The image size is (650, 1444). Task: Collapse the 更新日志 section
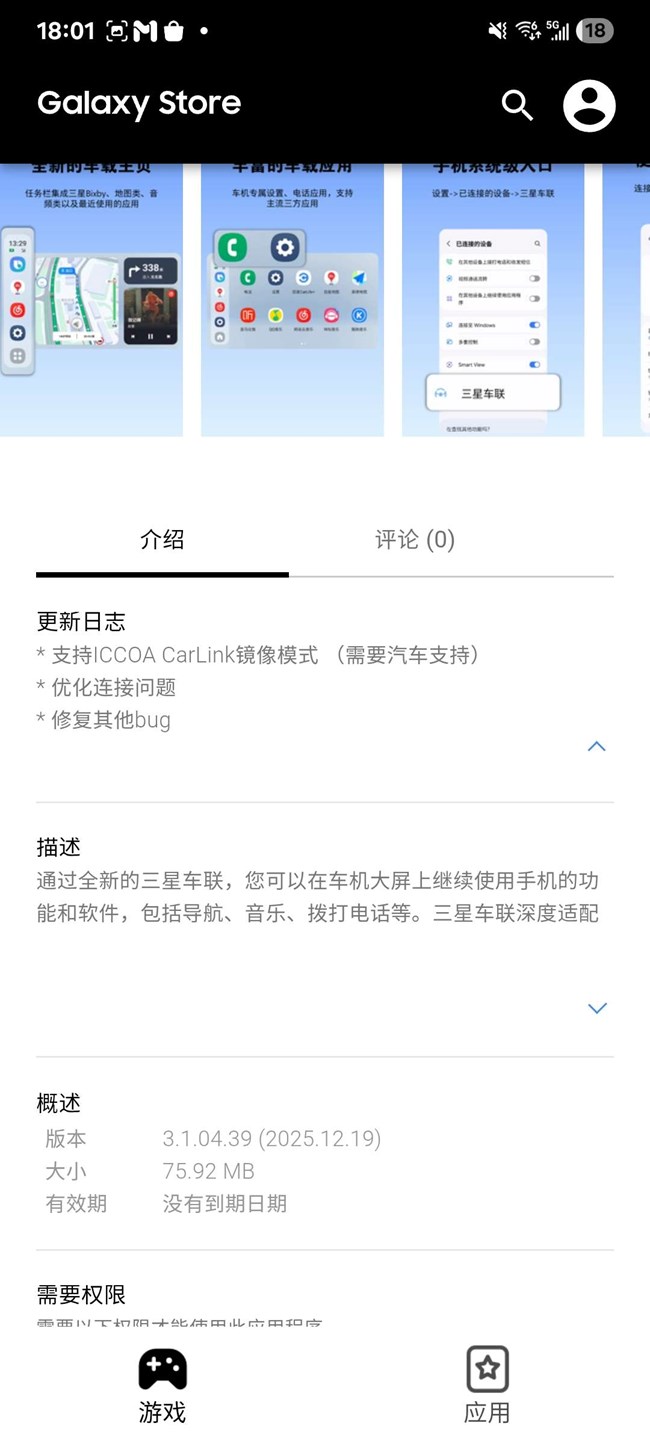(x=597, y=746)
